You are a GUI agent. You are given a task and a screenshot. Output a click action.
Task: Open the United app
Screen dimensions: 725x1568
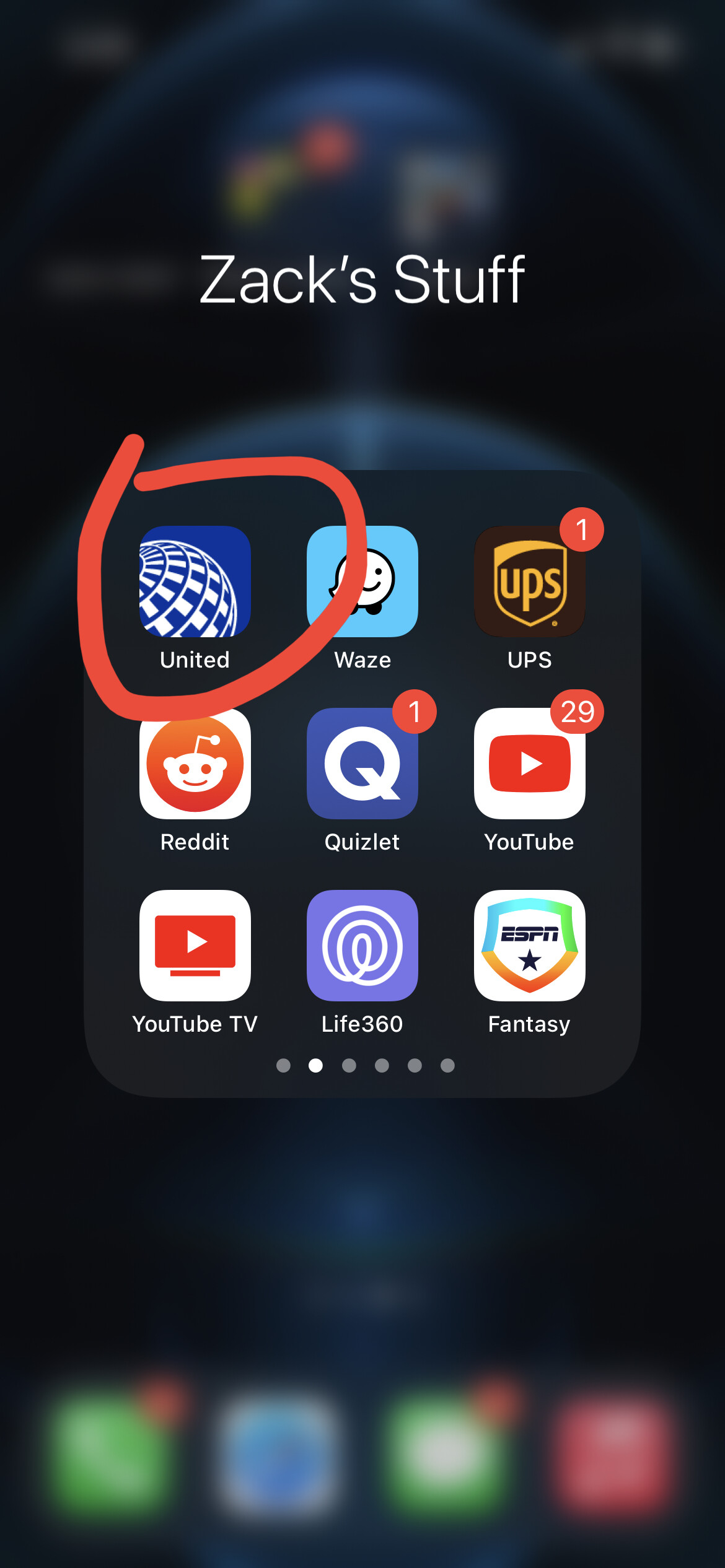(x=195, y=581)
